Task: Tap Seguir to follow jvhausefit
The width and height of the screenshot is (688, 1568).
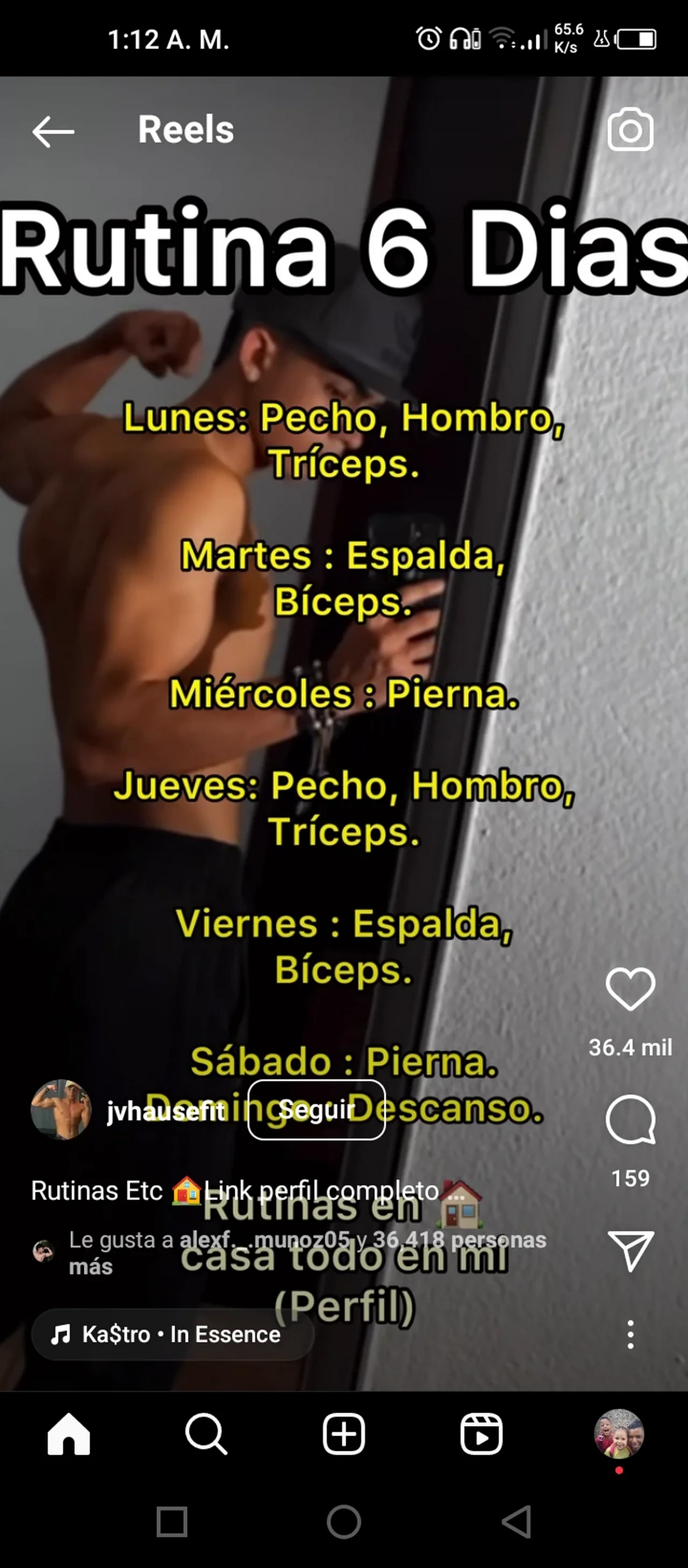Action: (317, 1110)
